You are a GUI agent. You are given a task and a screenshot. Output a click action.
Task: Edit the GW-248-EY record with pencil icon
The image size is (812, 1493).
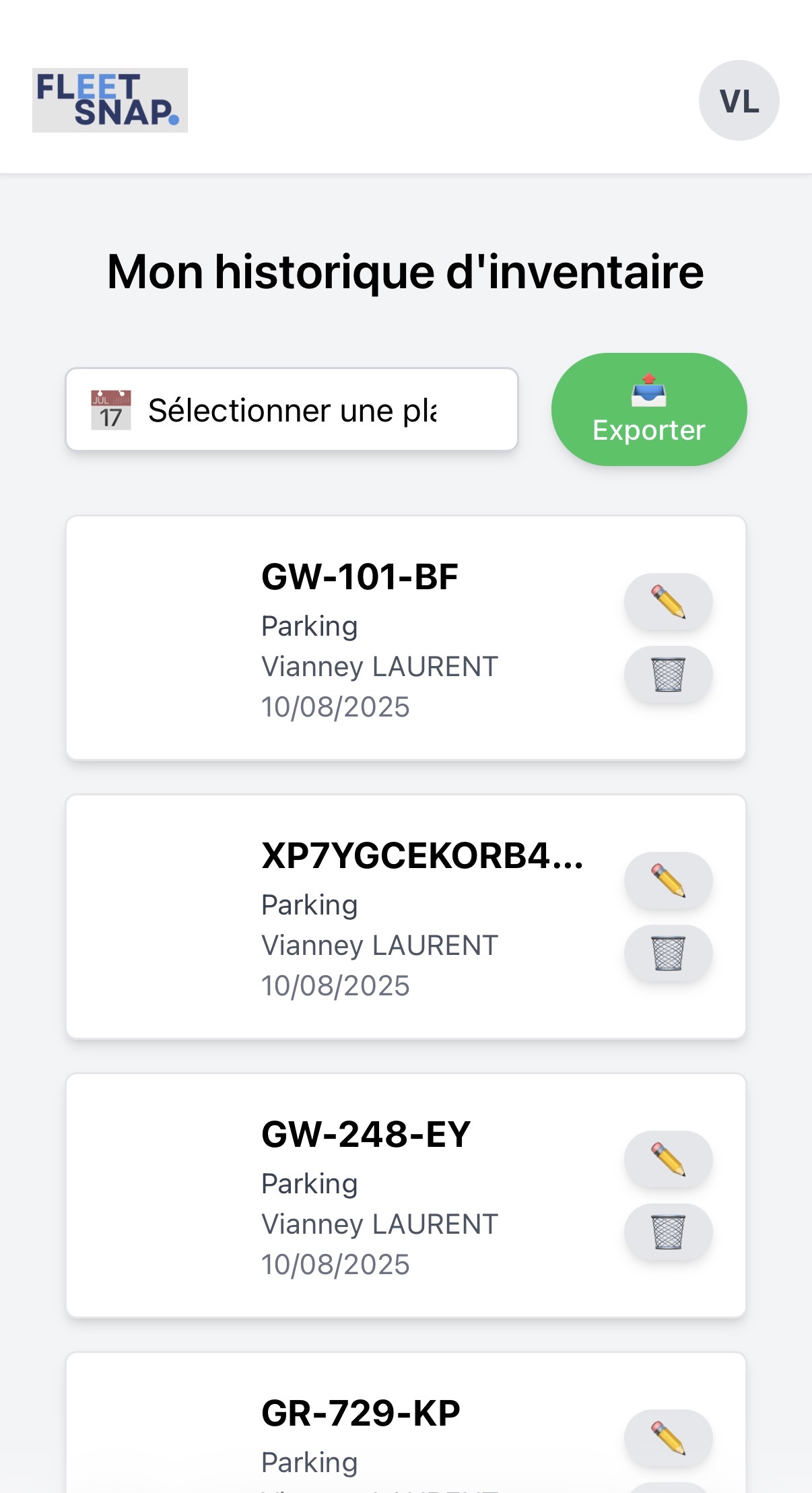click(x=669, y=1160)
